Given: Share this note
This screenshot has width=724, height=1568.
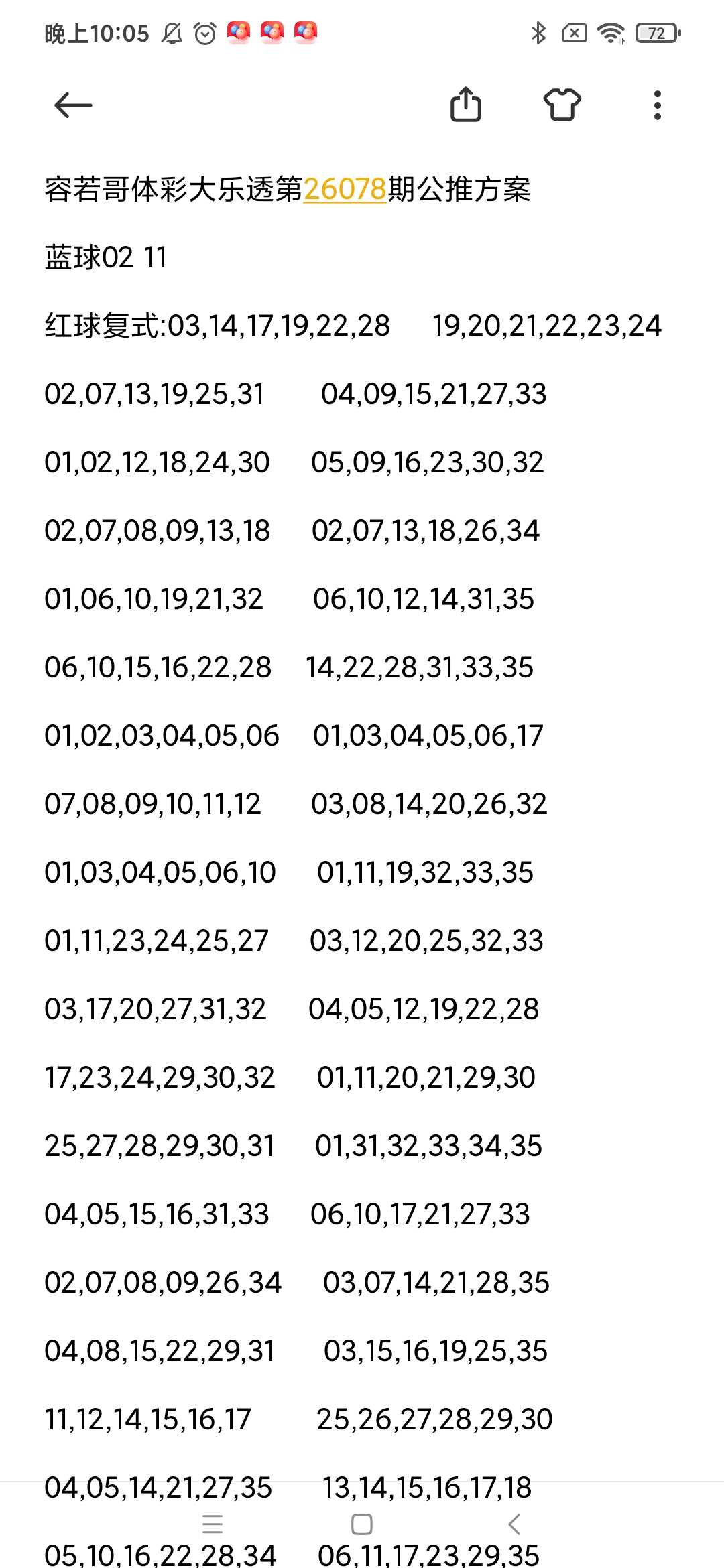Looking at the screenshot, I should click(x=465, y=105).
